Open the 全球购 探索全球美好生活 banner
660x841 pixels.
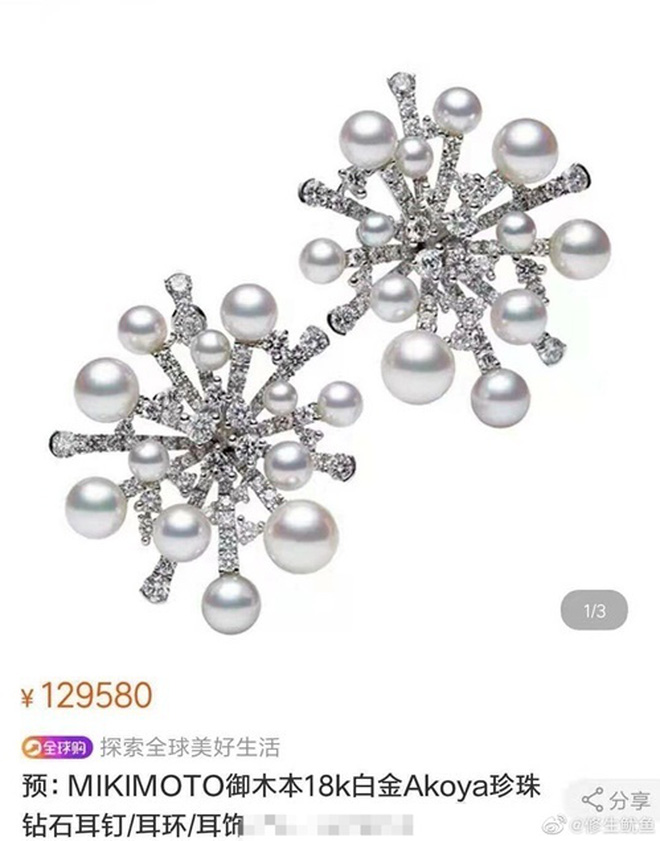click(150, 746)
